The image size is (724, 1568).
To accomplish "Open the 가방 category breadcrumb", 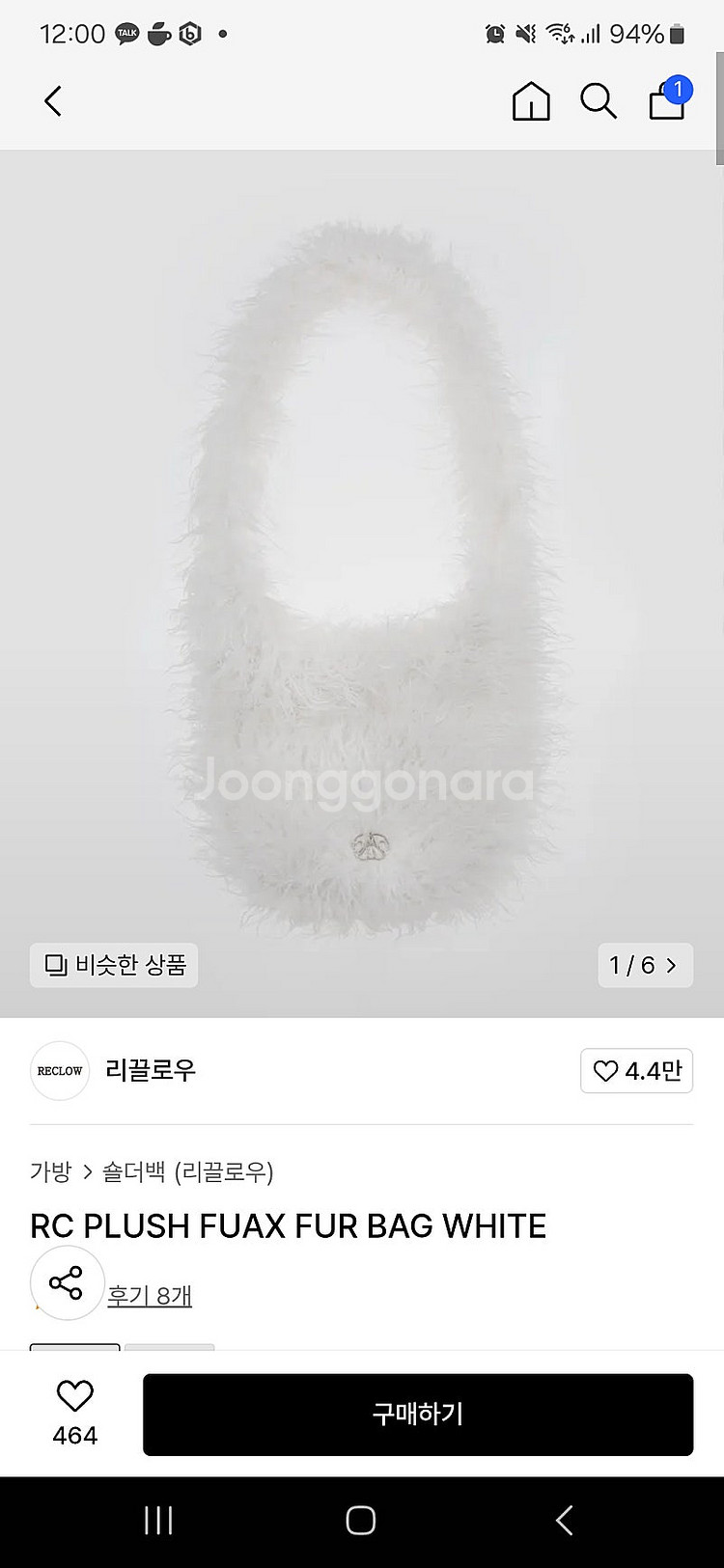I will point(50,1171).
